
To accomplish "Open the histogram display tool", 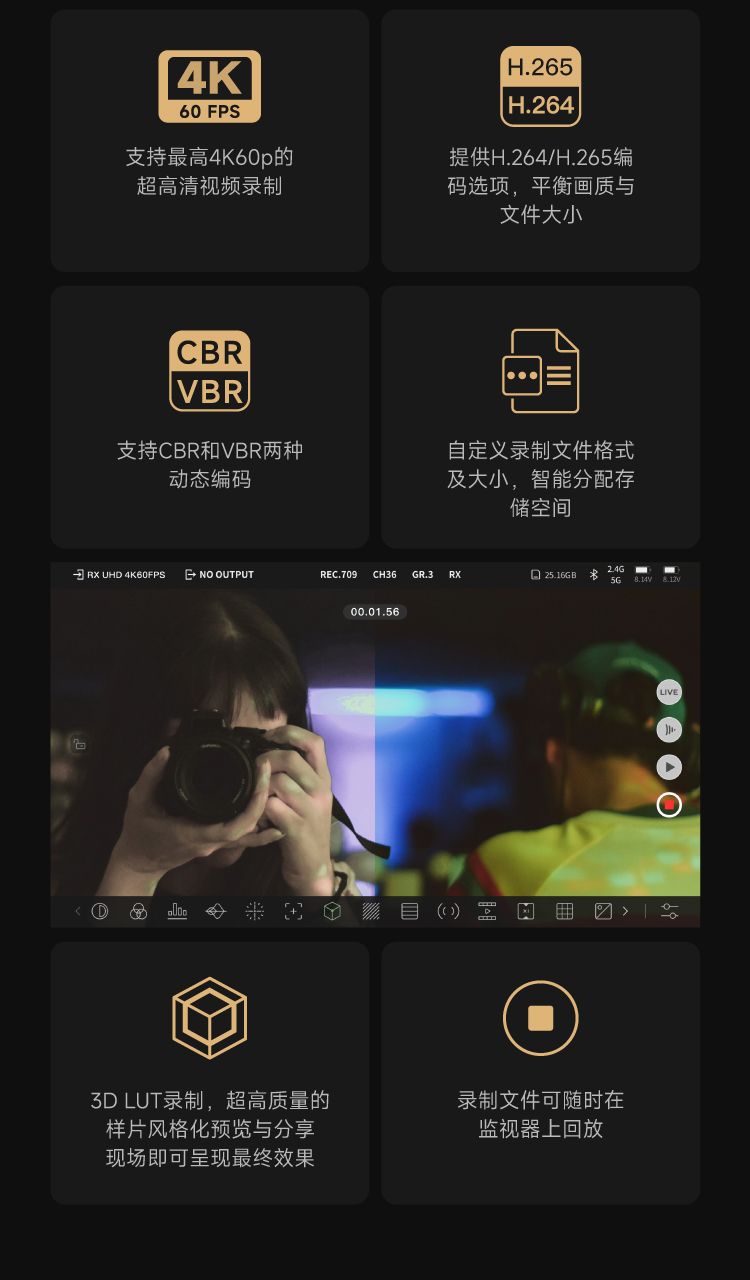I will pyautogui.click(x=177, y=911).
